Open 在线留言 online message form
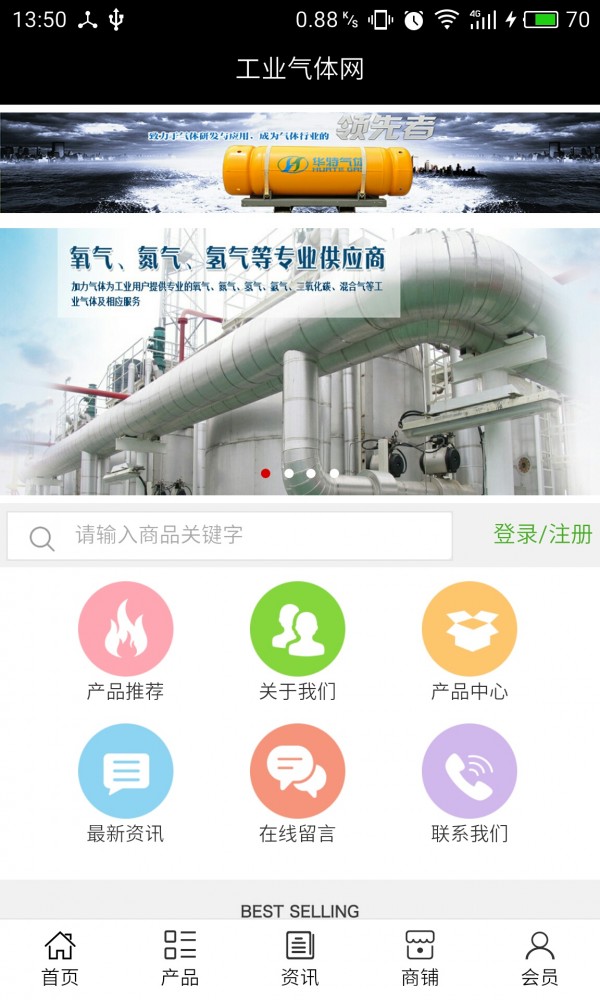 pos(297,772)
